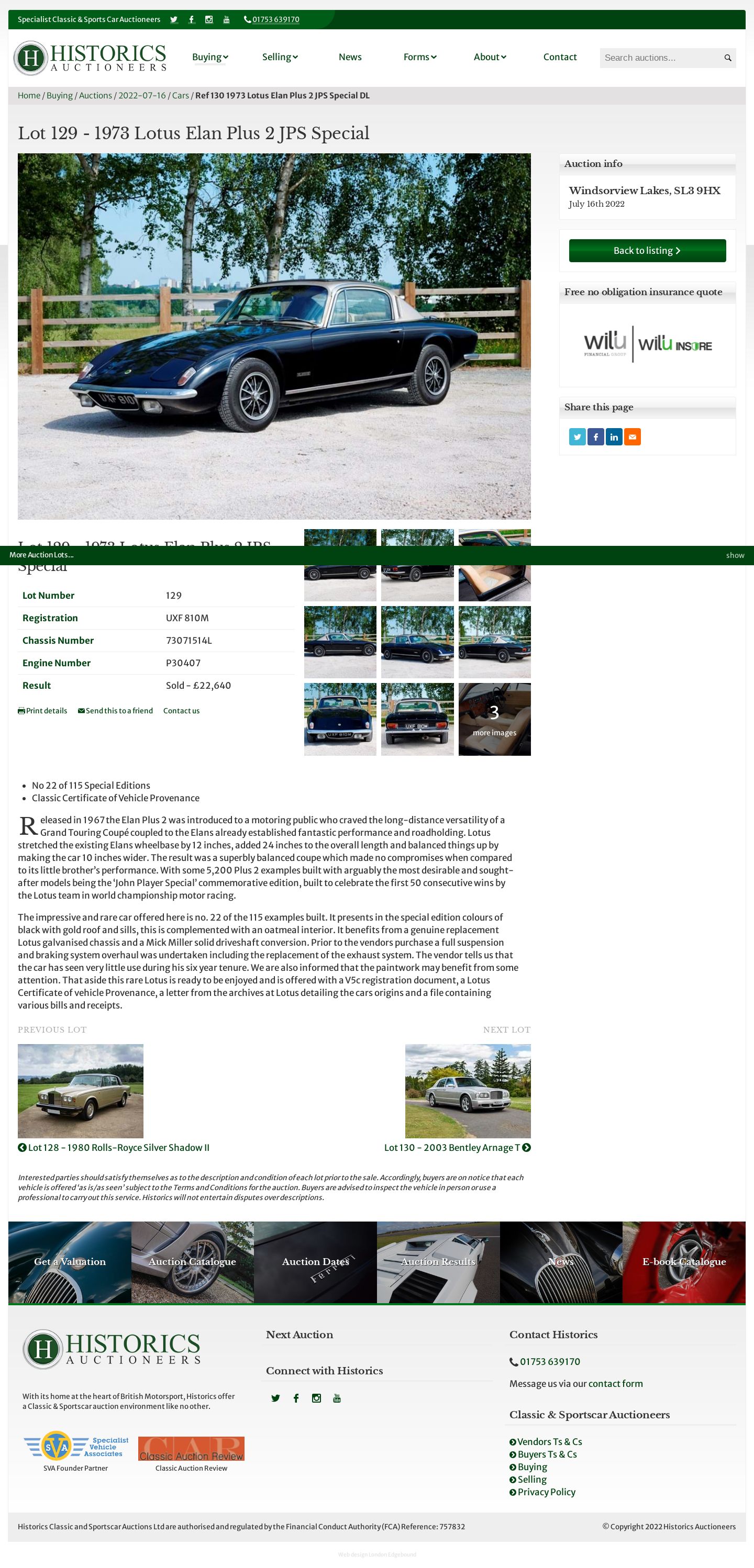
Task: Share this page via LinkedIn
Action: [x=614, y=437]
